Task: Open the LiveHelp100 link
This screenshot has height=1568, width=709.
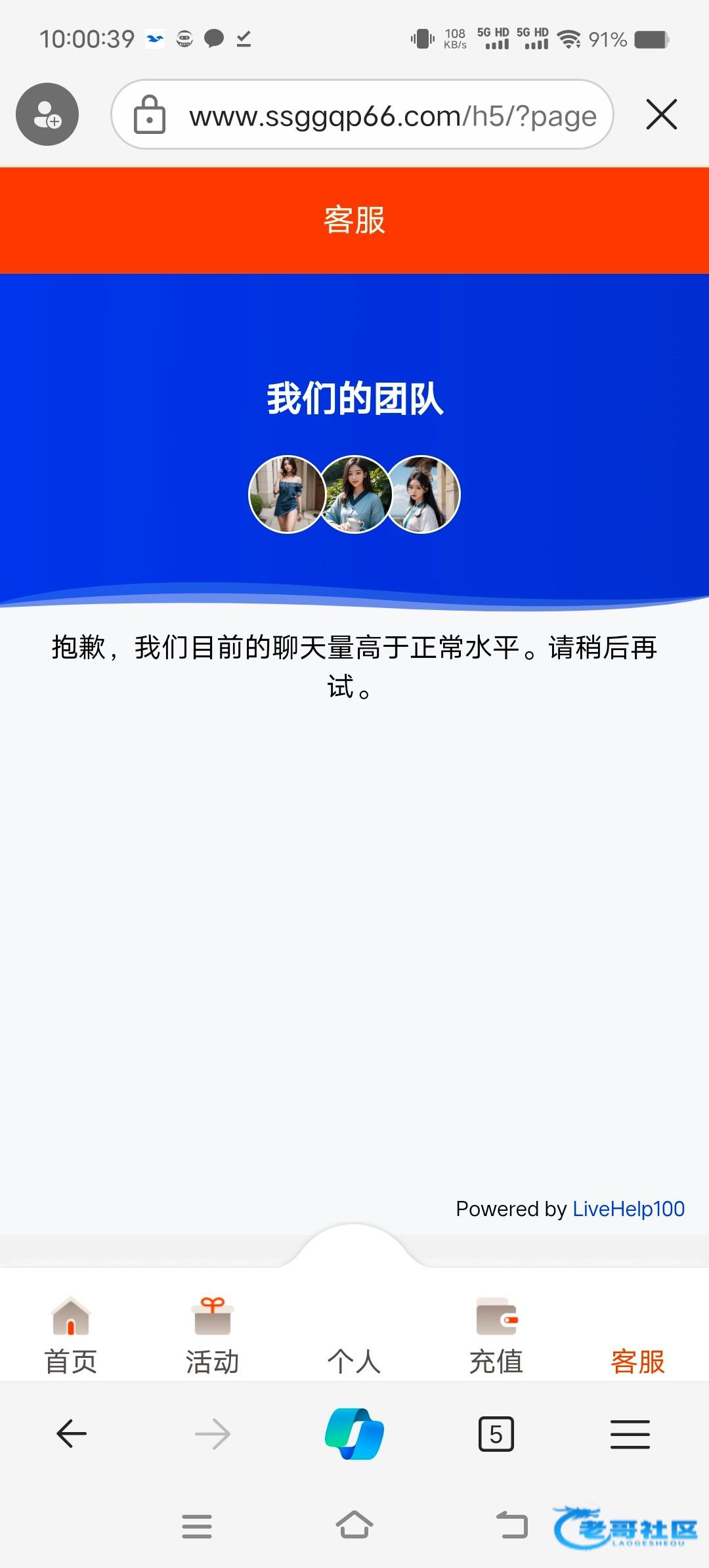Action: pyautogui.click(x=628, y=1209)
